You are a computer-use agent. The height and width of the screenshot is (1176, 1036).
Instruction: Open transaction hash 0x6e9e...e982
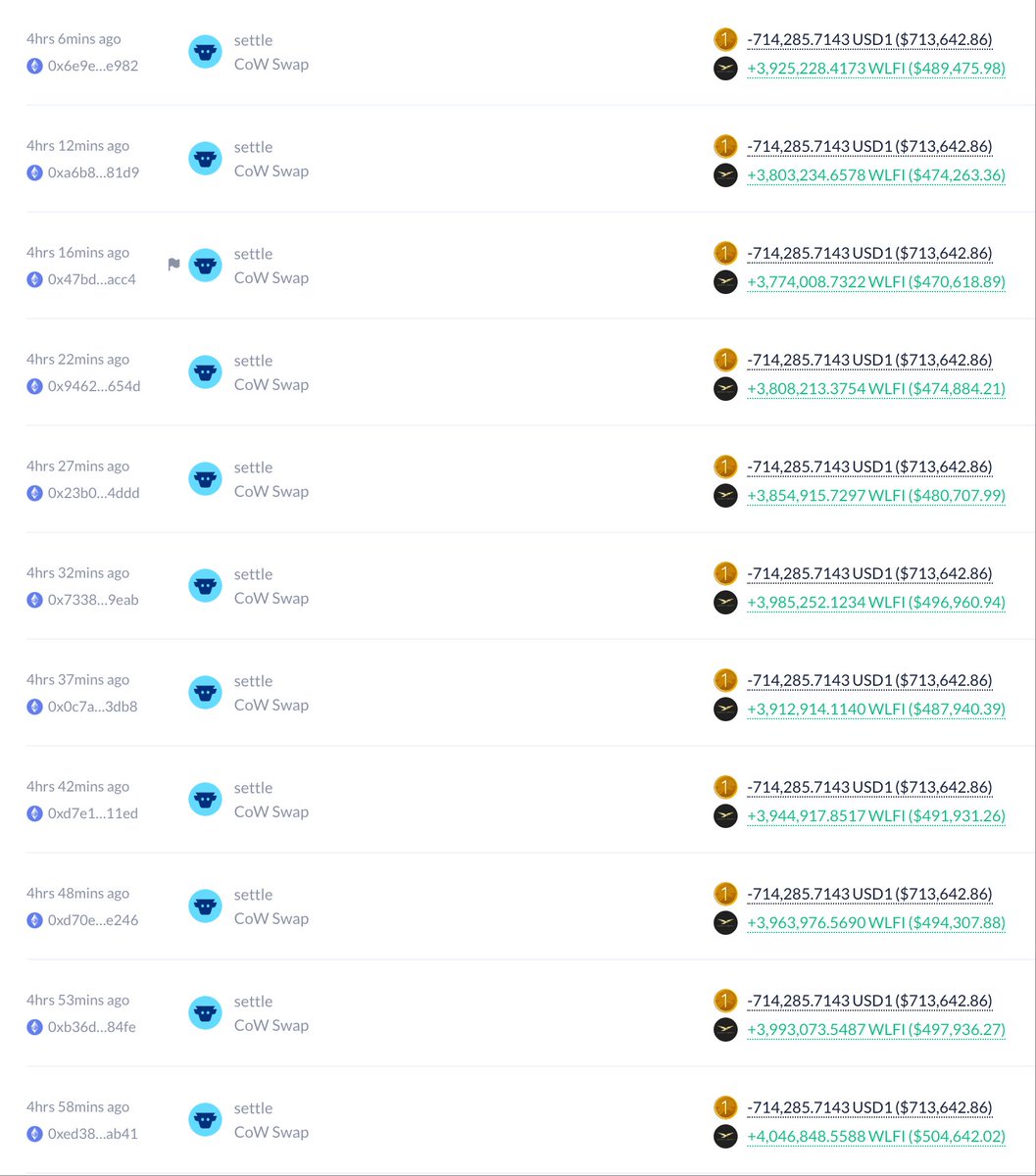point(93,66)
